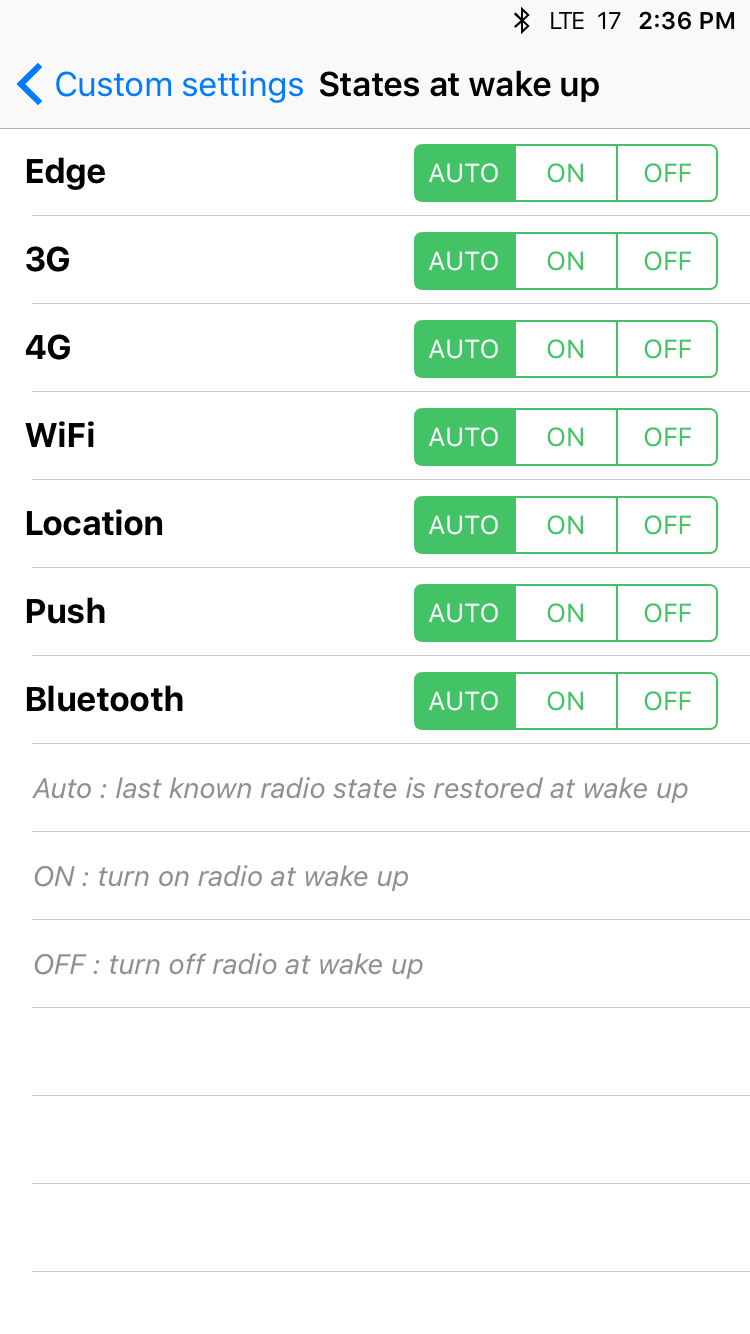Choose AUTO for WiFi
Screen dimensions: 750x1334
pos(465,437)
